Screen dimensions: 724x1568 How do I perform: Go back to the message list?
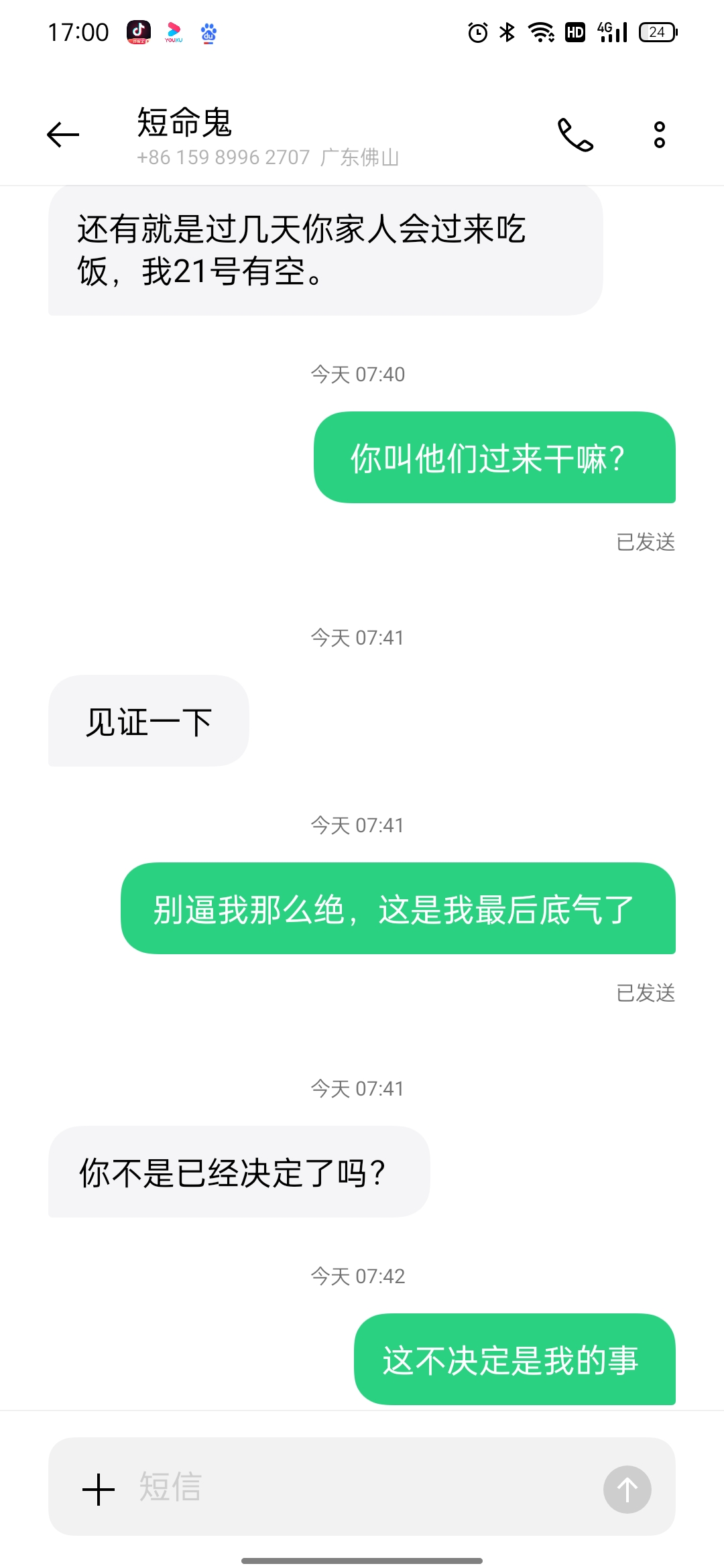pos(63,135)
